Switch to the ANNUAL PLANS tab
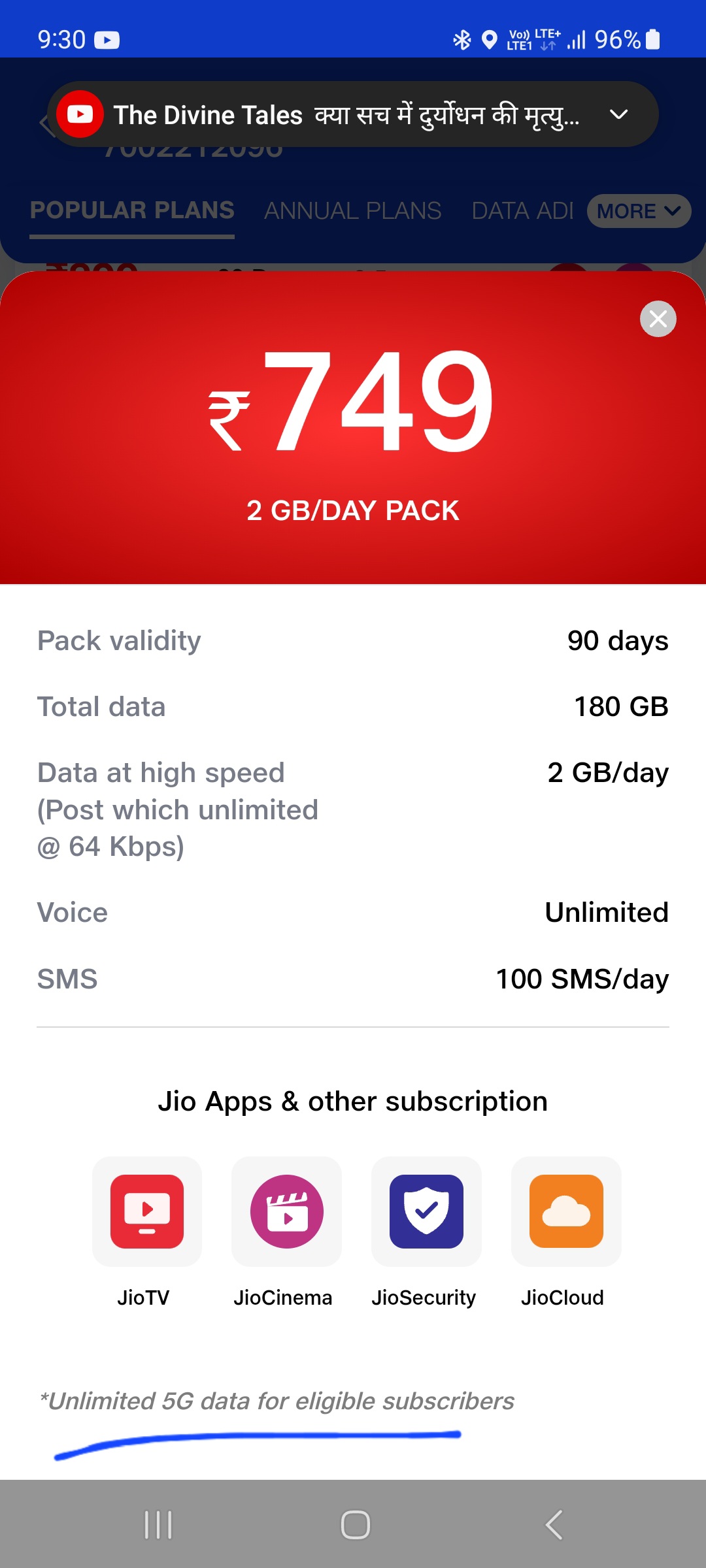 pos(352,211)
